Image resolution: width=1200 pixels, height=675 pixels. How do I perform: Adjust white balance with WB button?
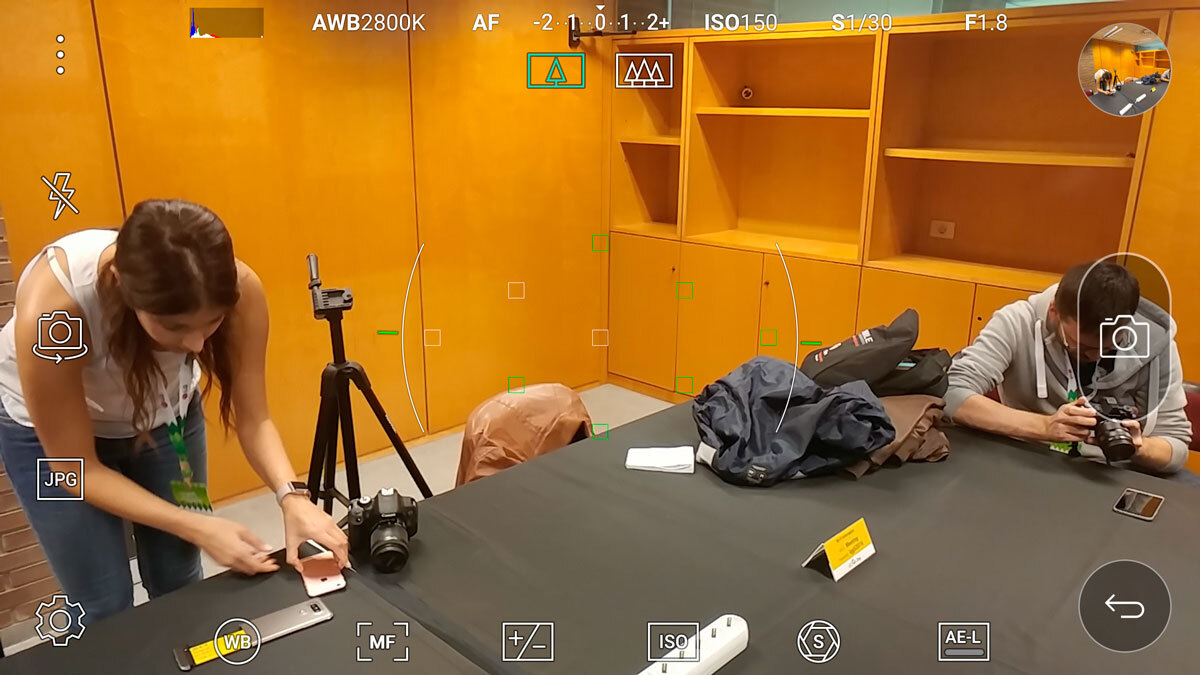[x=237, y=642]
